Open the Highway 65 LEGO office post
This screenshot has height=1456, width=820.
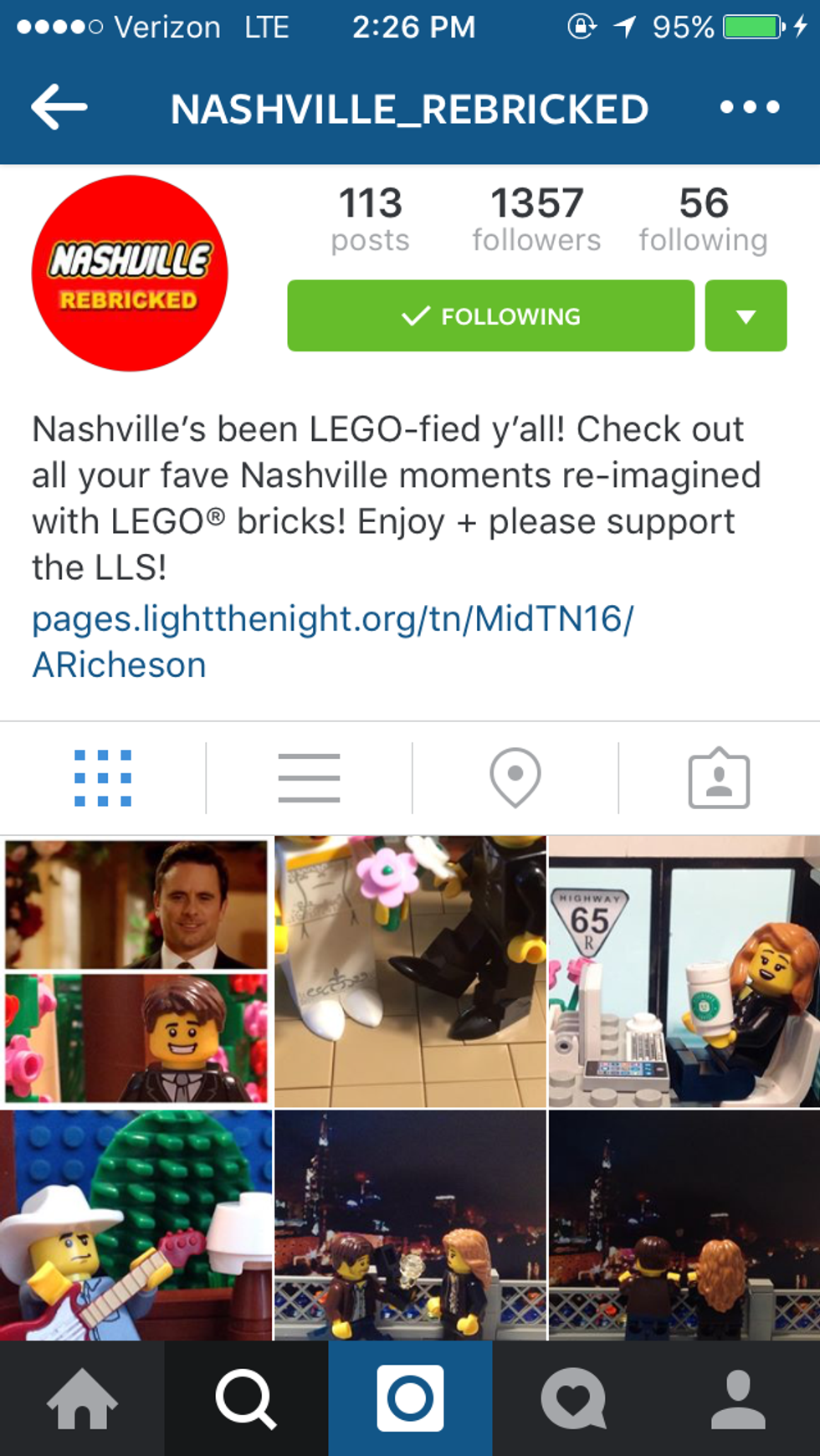click(x=684, y=971)
